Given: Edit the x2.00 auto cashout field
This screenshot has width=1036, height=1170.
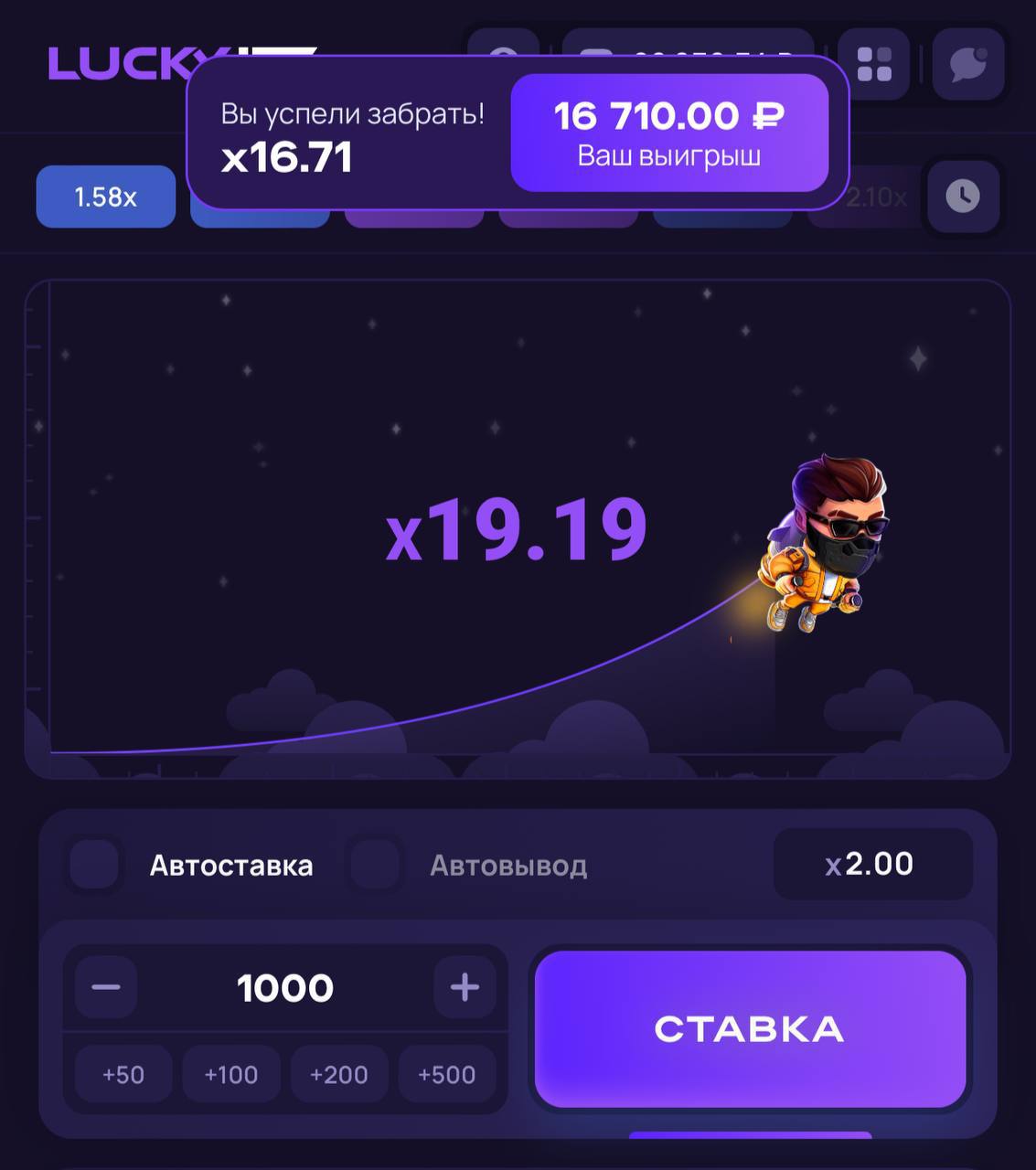Looking at the screenshot, I should click(872, 864).
